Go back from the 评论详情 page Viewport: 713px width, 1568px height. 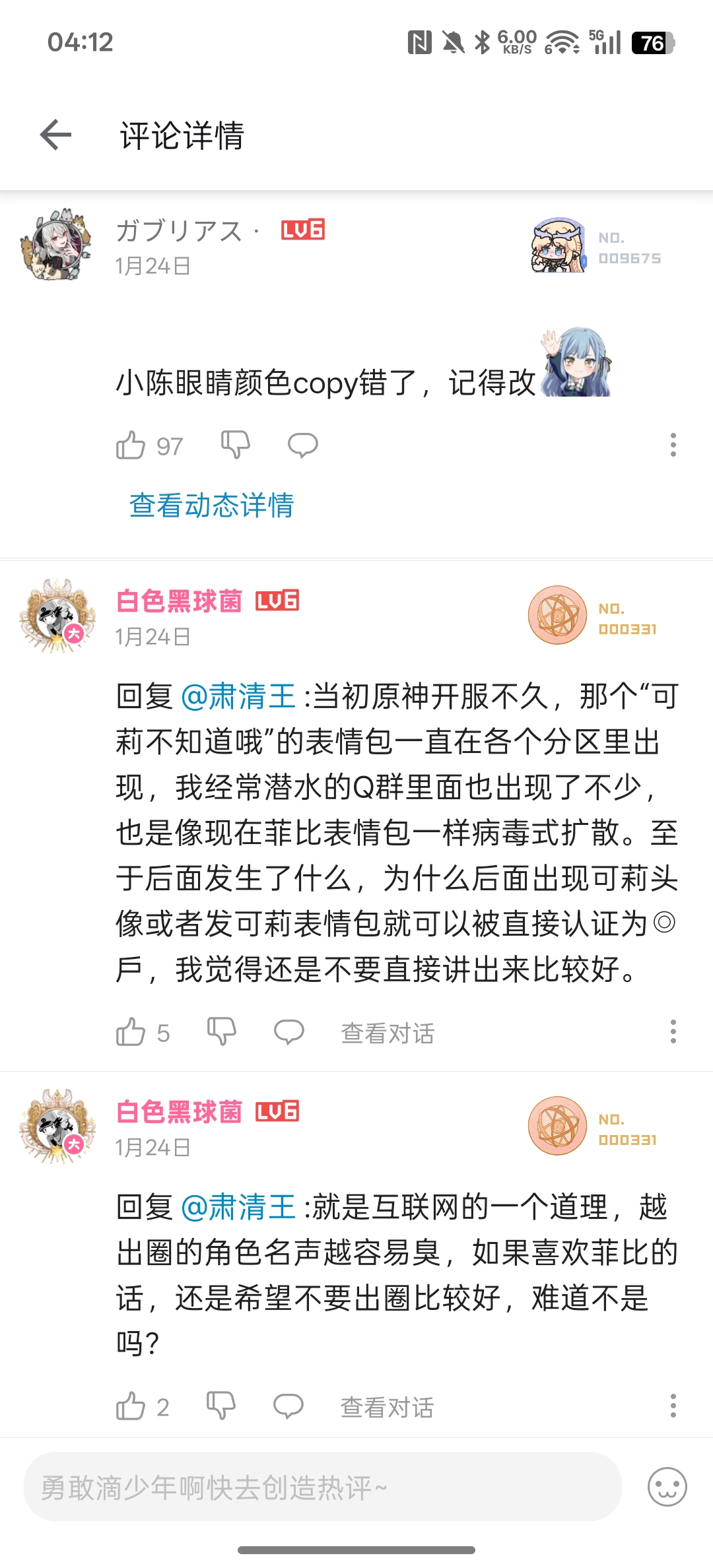(56, 135)
